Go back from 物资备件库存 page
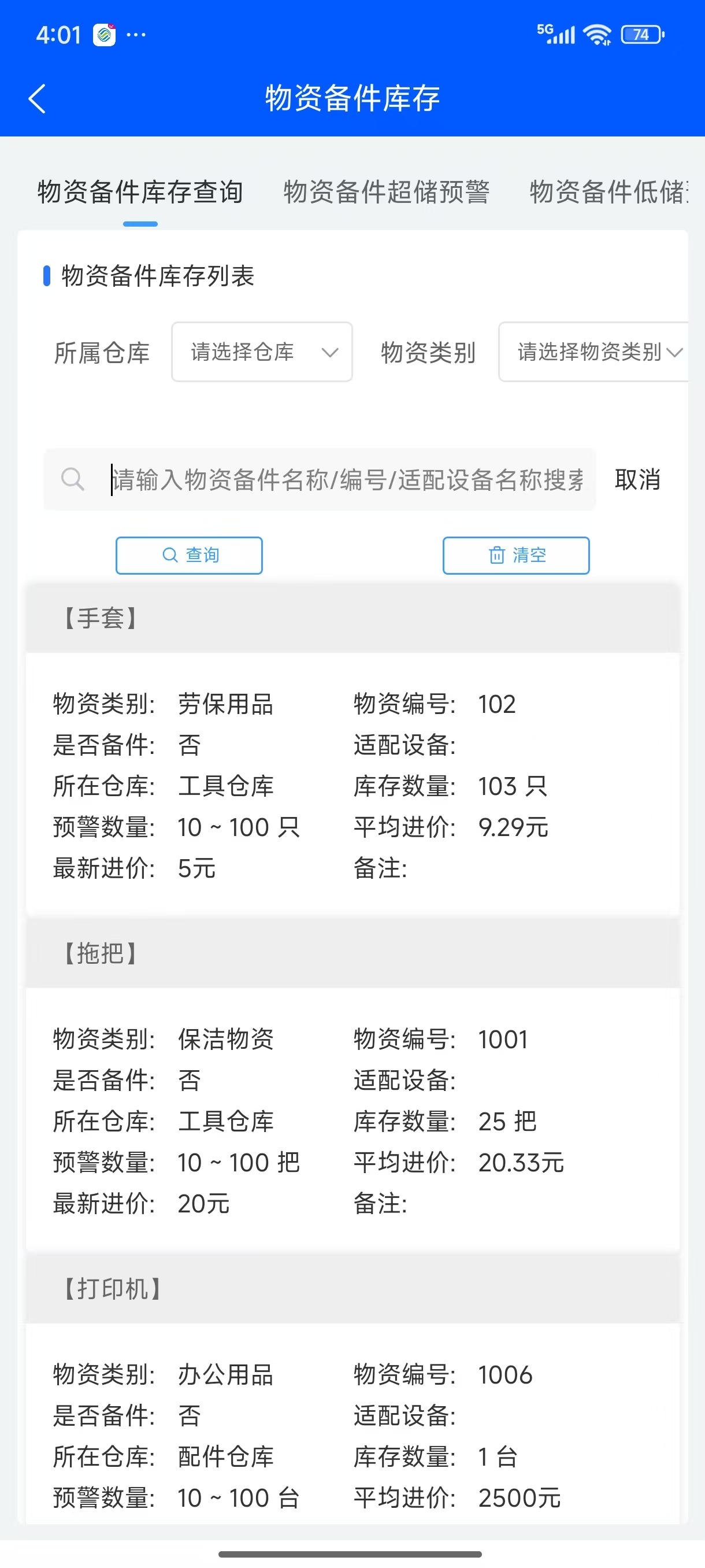Viewport: 705px width, 1568px height. (x=38, y=99)
